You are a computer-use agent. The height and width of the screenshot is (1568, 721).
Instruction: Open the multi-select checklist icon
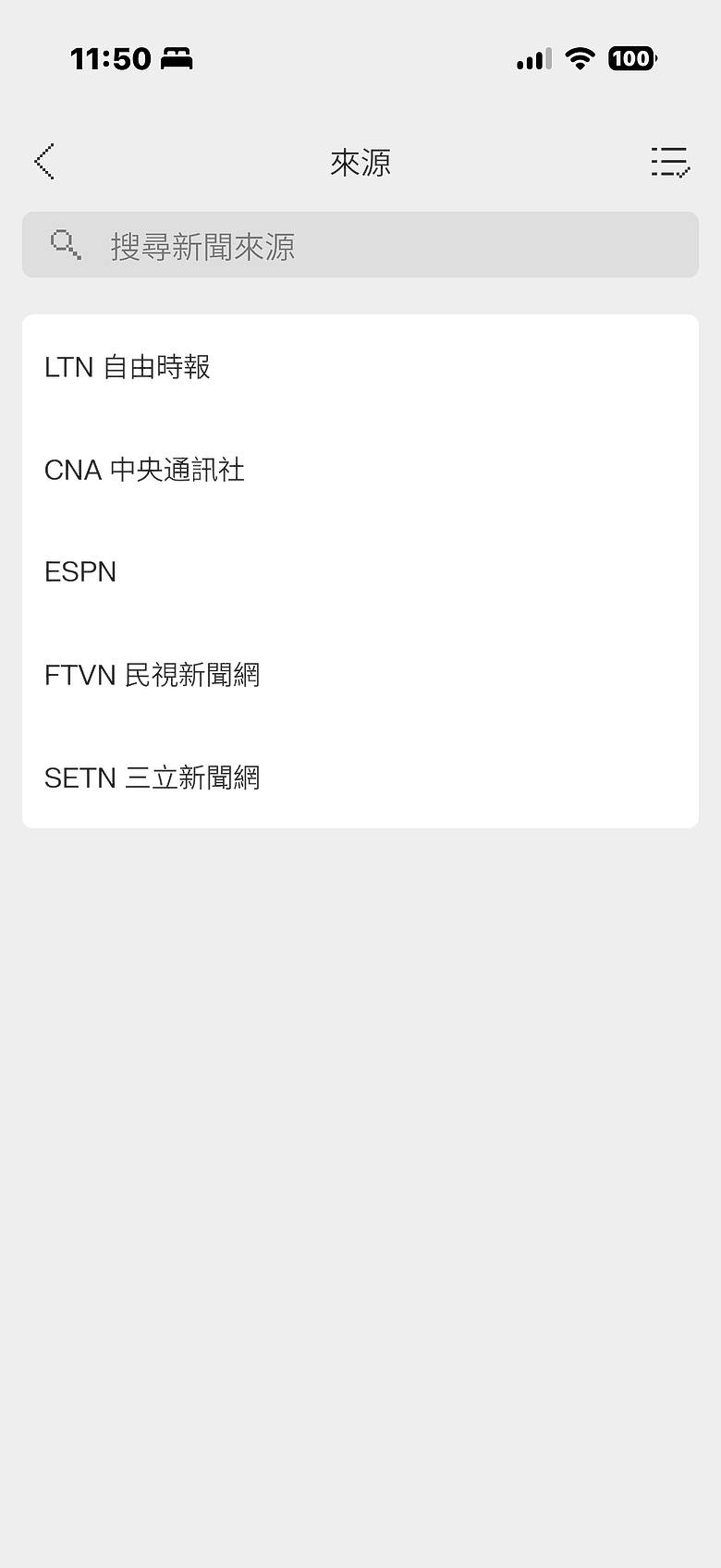(x=670, y=162)
